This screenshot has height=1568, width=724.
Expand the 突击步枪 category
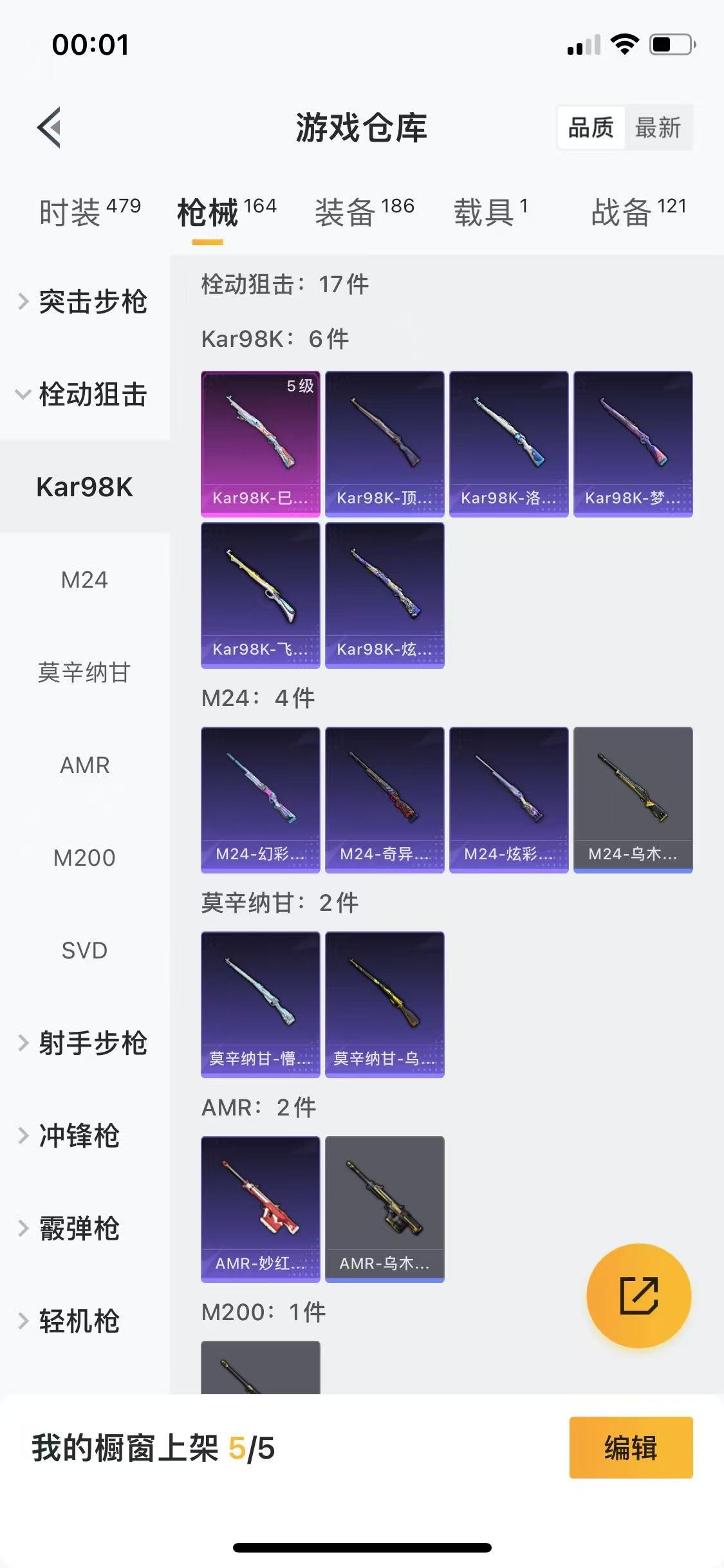coord(85,302)
